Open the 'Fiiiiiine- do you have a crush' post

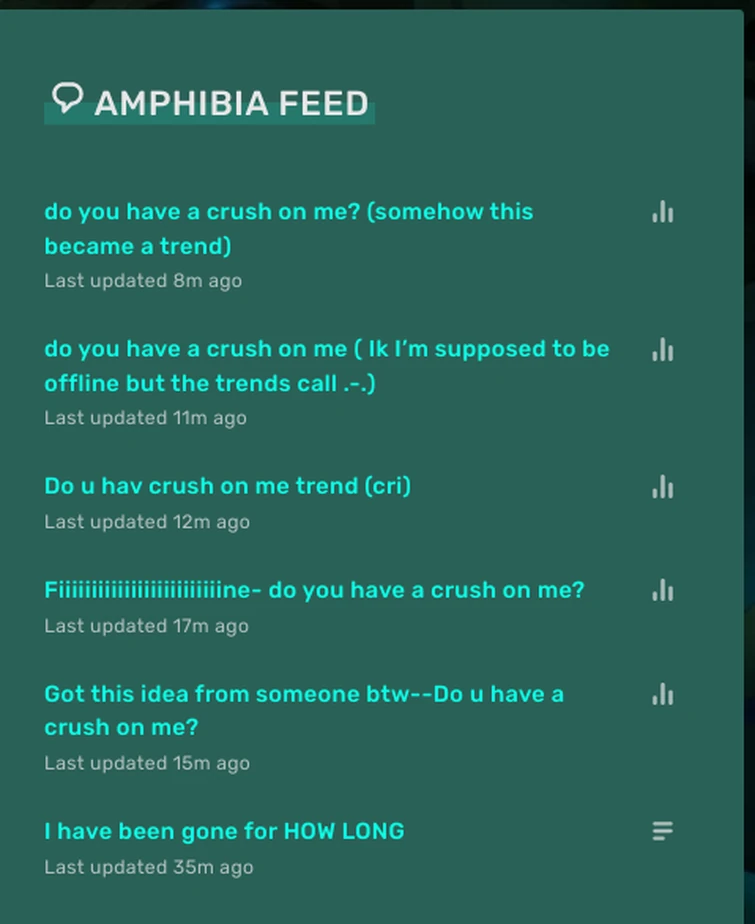pyautogui.click(x=313, y=590)
